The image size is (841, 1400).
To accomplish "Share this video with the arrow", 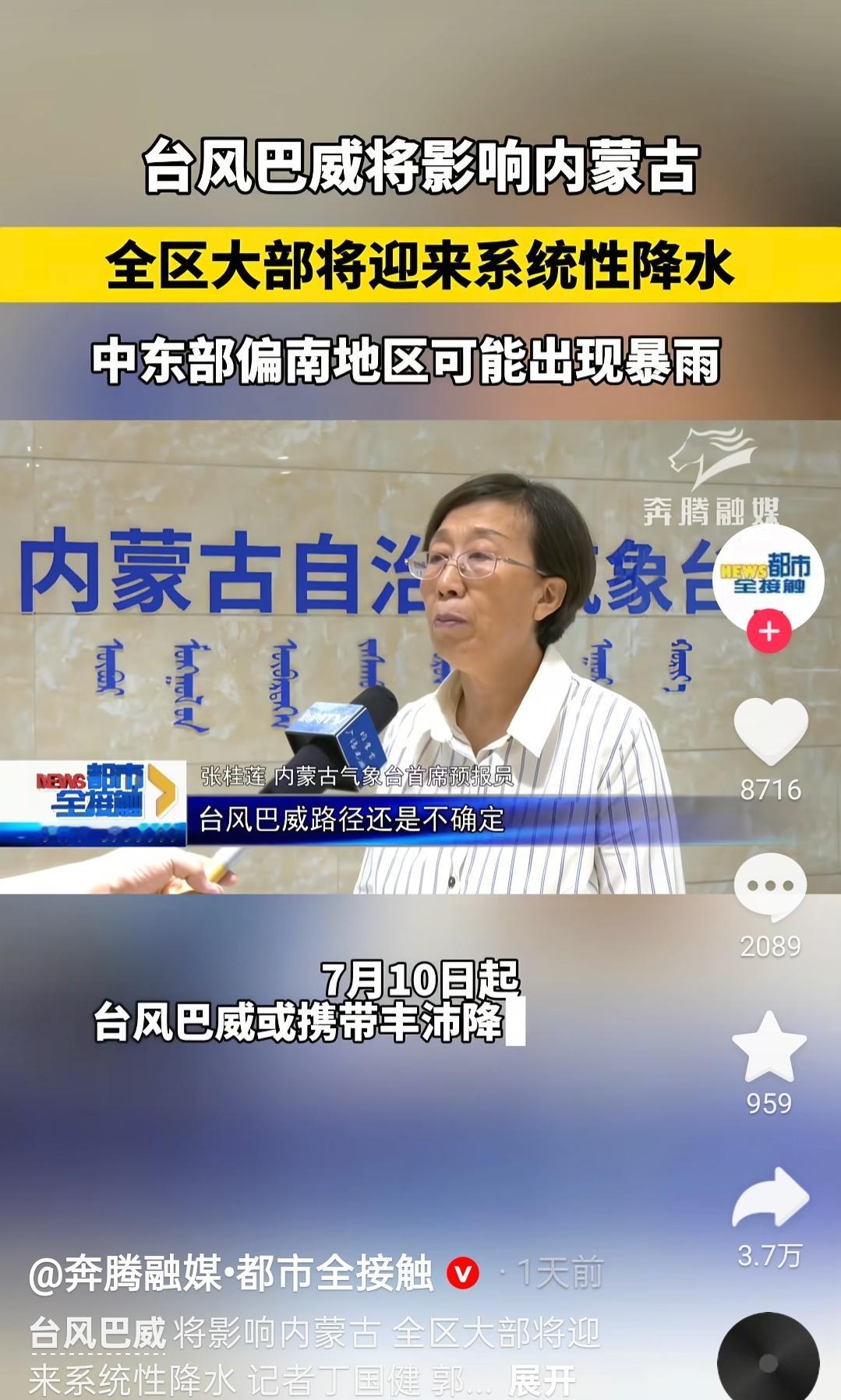I will pyautogui.click(x=770, y=1199).
